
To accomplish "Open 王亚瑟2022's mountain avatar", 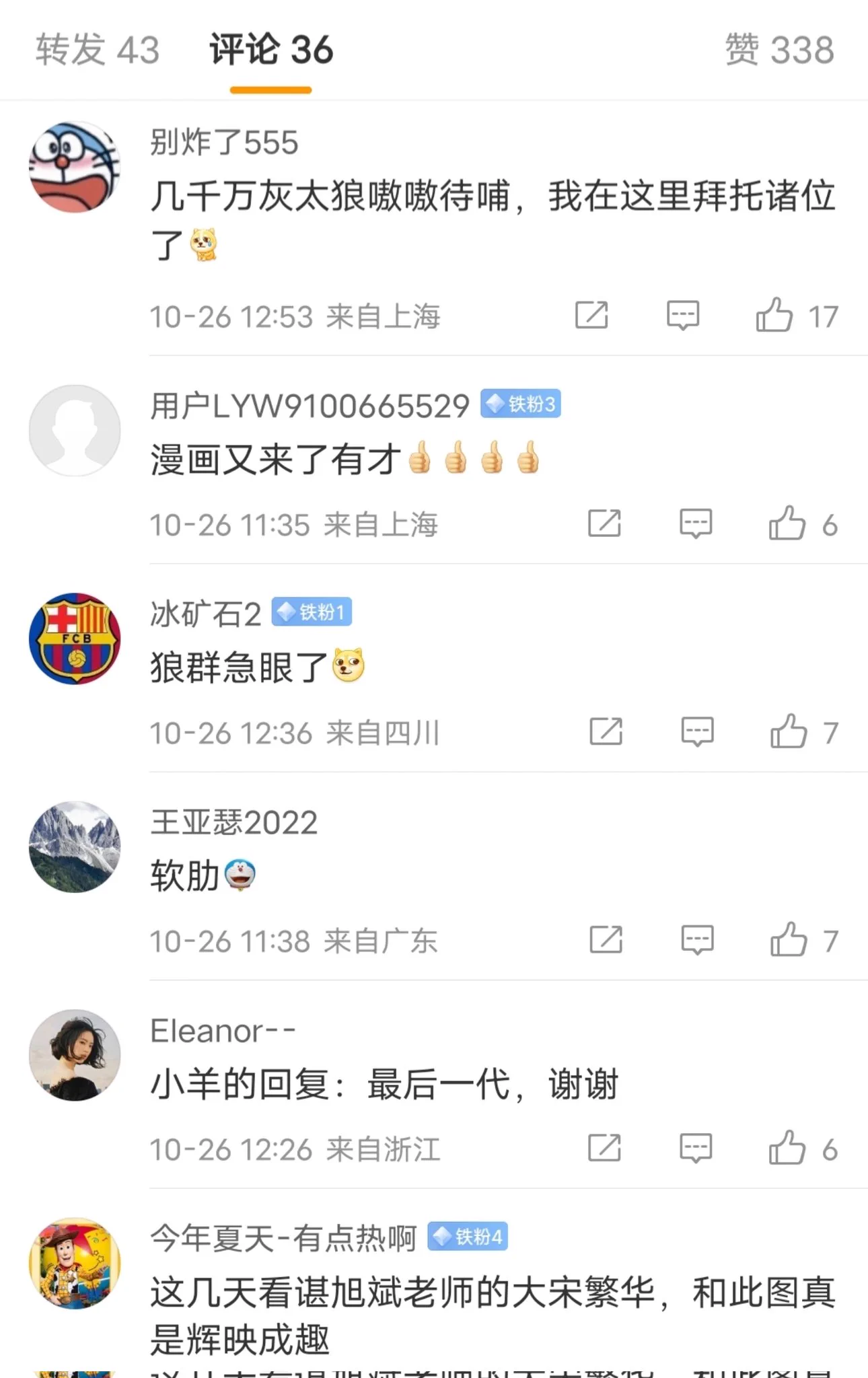I will pyautogui.click(x=75, y=847).
